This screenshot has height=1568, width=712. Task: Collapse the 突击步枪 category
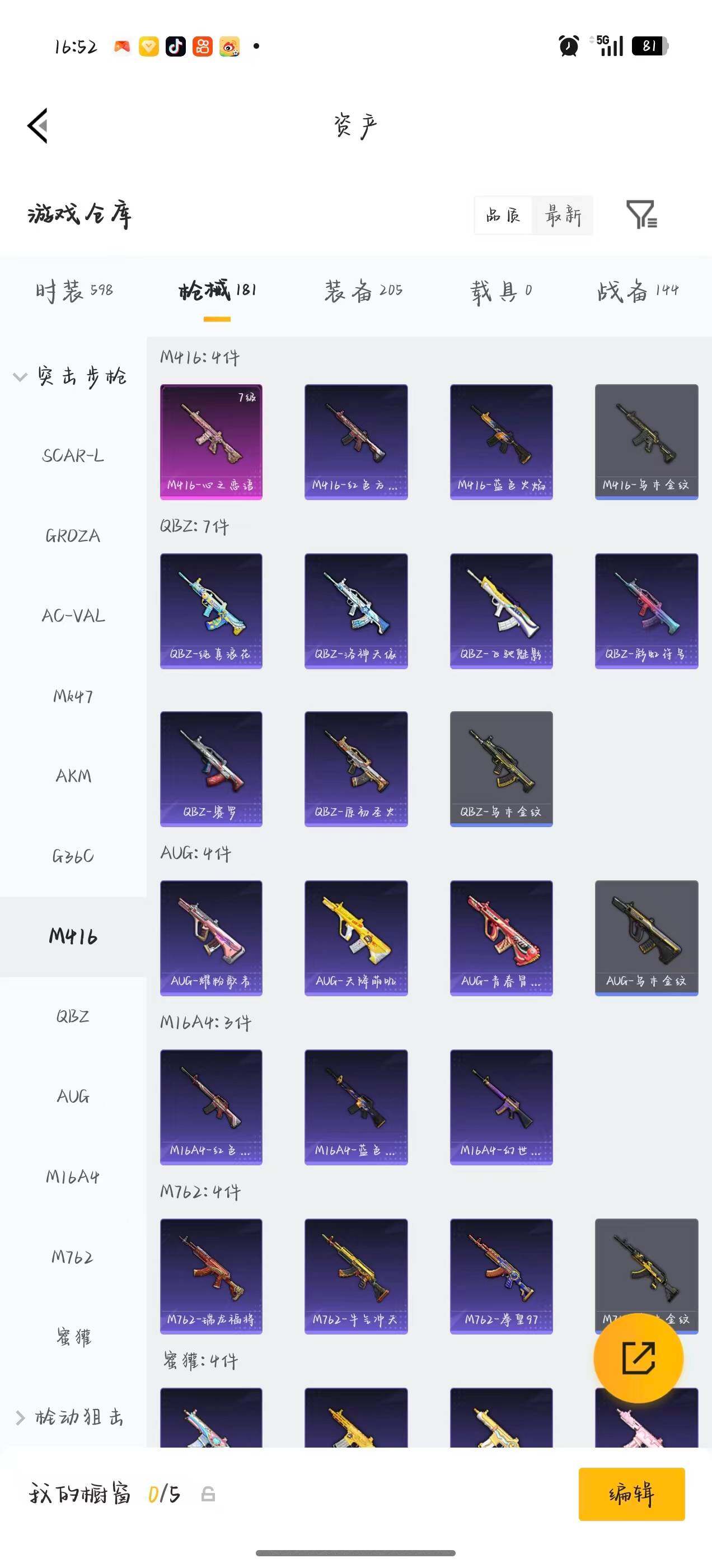tap(70, 376)
